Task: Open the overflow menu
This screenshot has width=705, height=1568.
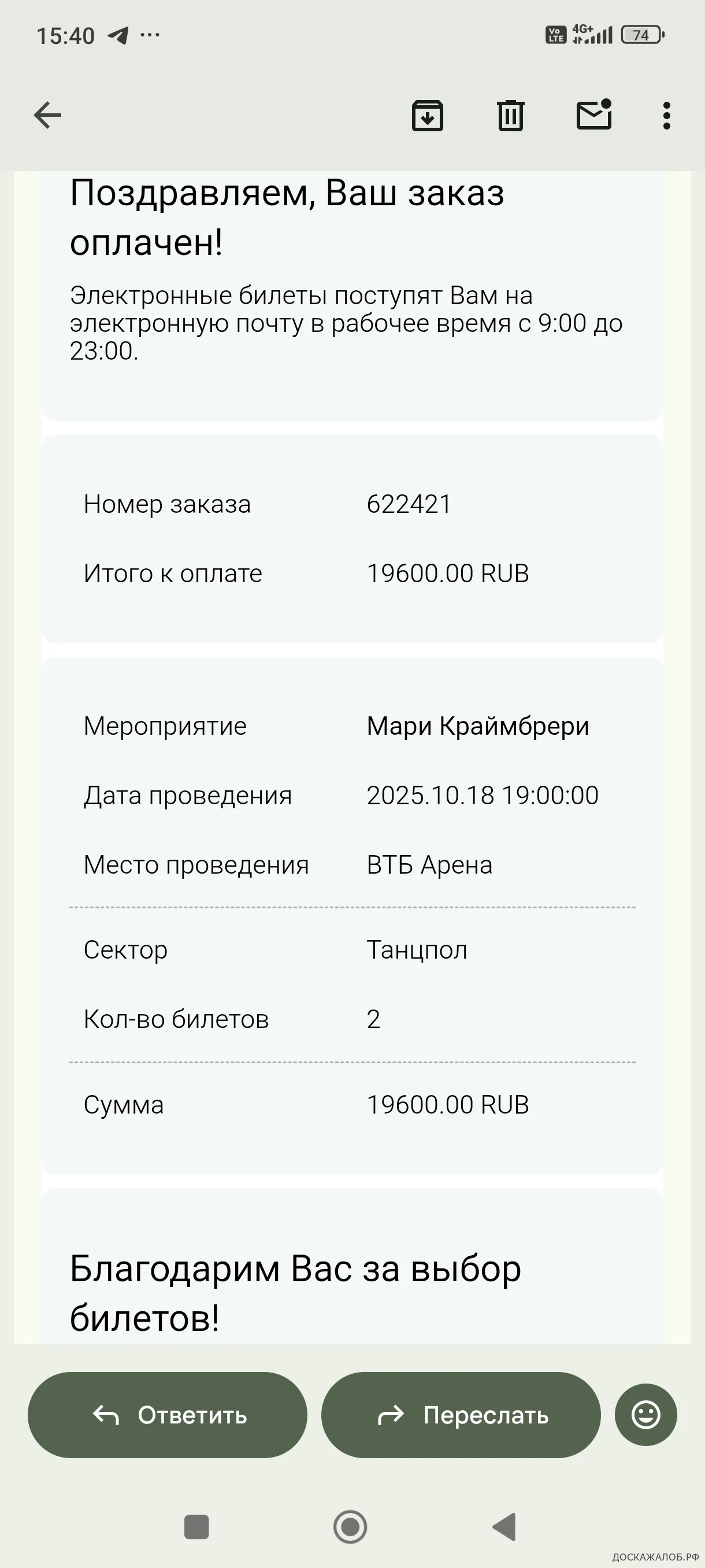Action: click(667, 115)
